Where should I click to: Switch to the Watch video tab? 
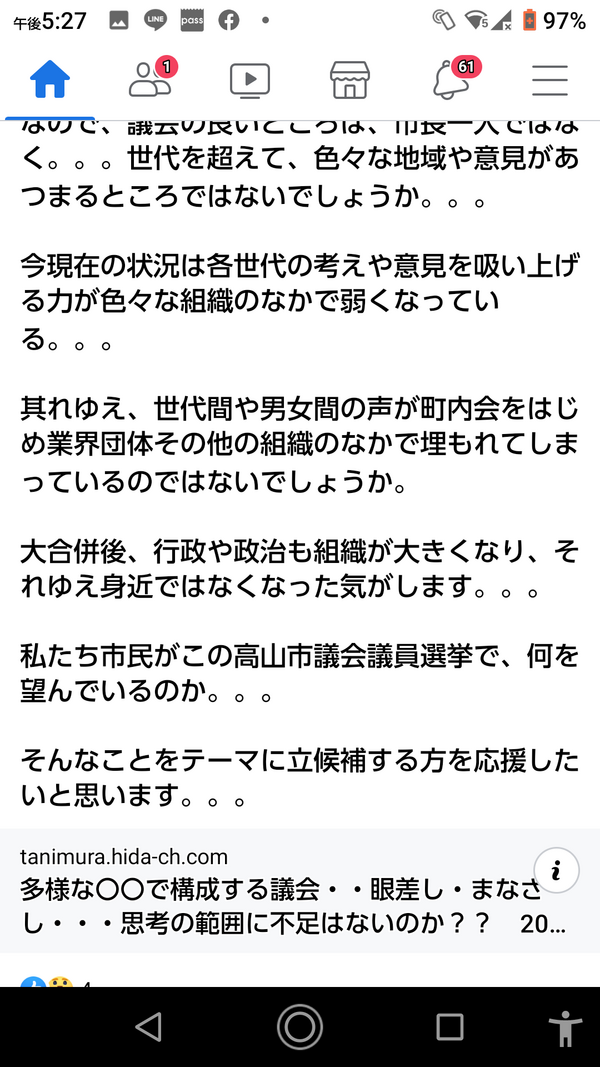point(250,80)
